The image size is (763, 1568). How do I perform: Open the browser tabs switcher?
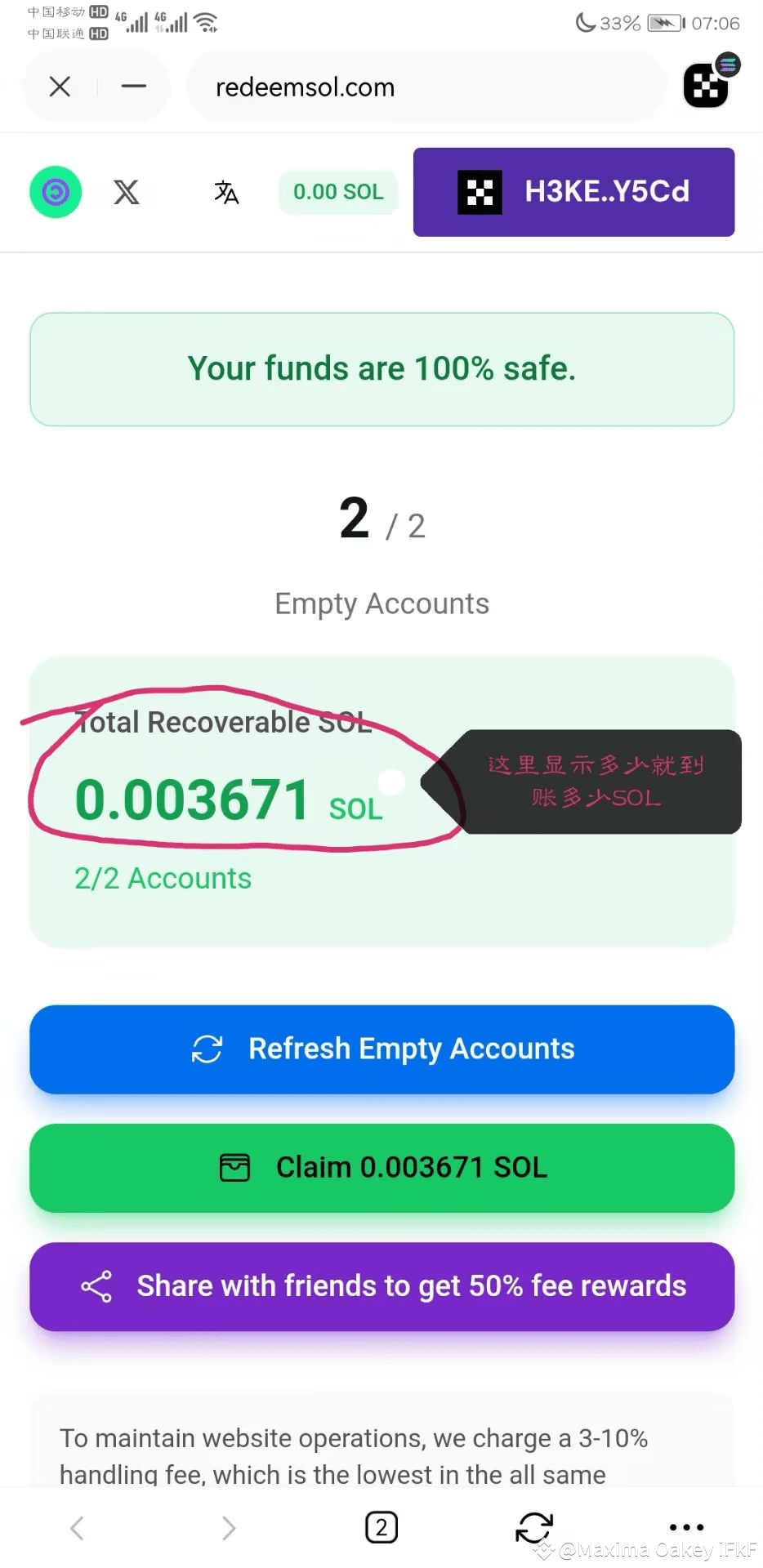[381, 1527]
